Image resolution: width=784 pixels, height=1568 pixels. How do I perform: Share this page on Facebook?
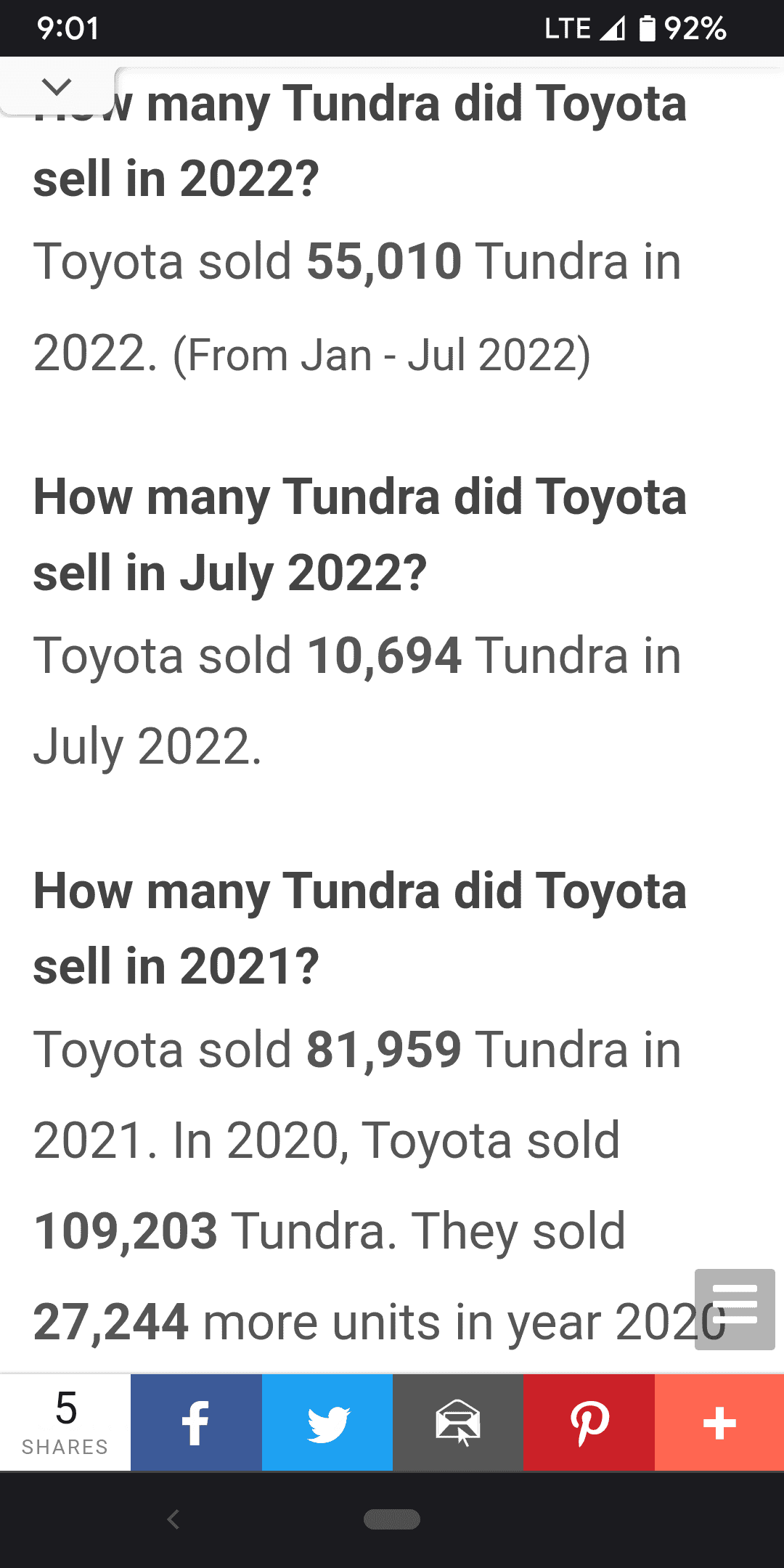(196, 1423)
